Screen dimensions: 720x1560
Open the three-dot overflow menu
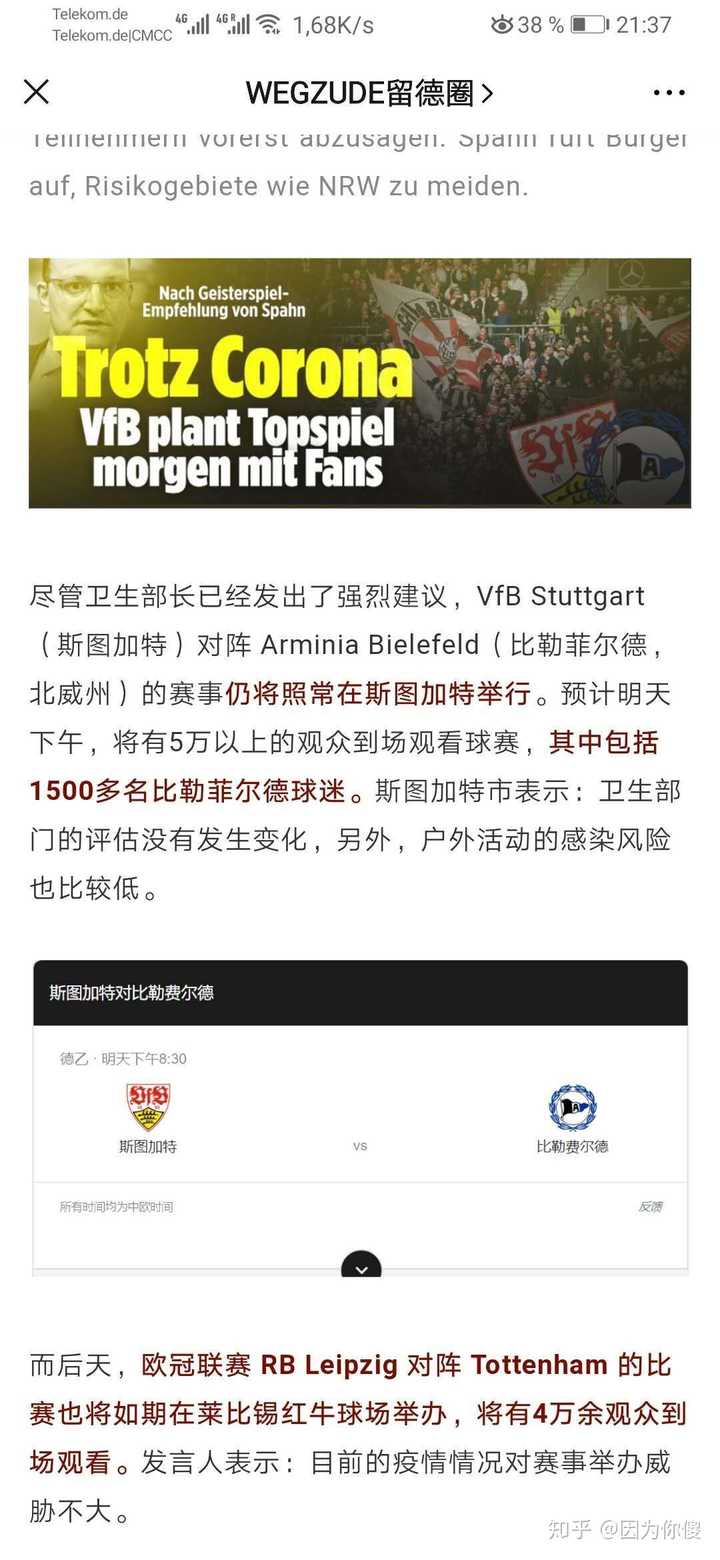668,93
